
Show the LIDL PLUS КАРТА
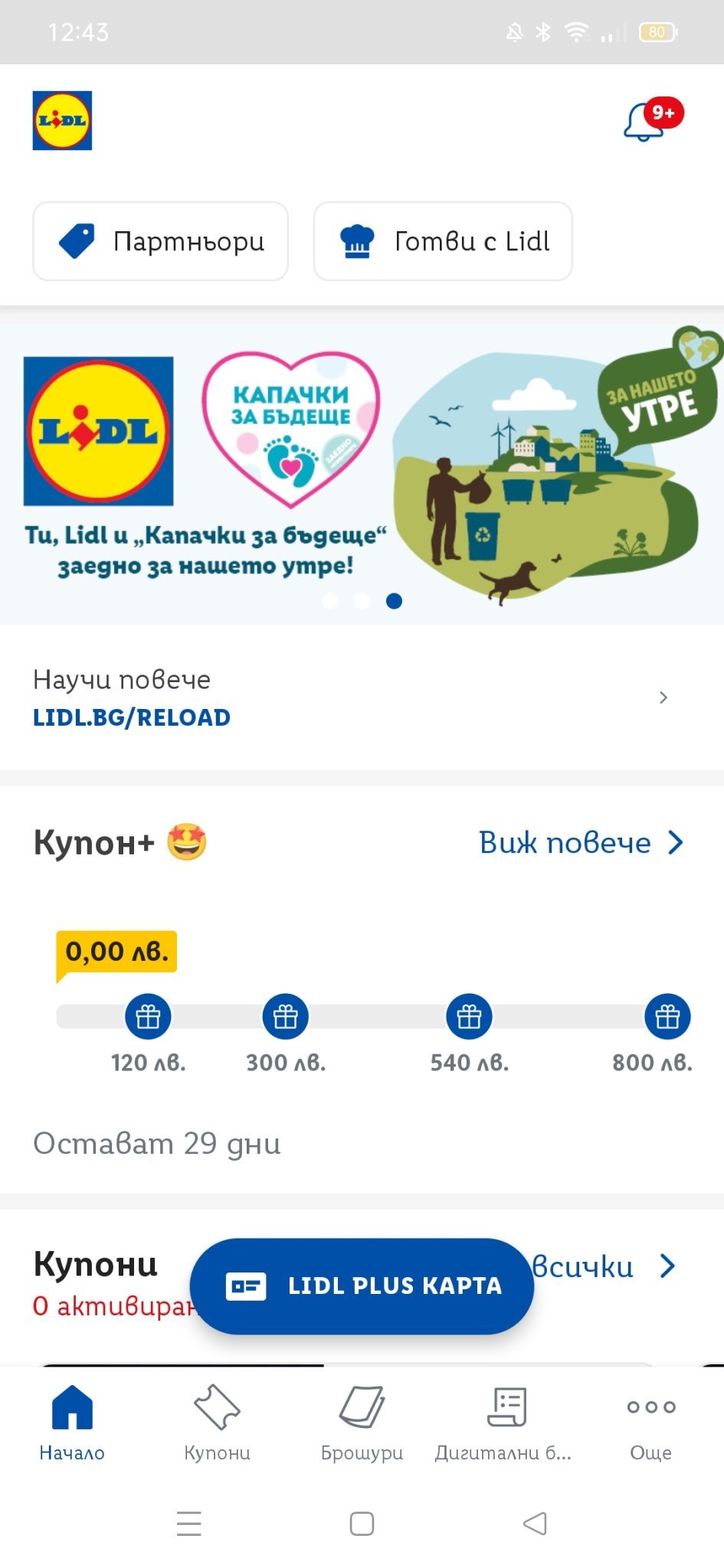tap(362, 1286)
